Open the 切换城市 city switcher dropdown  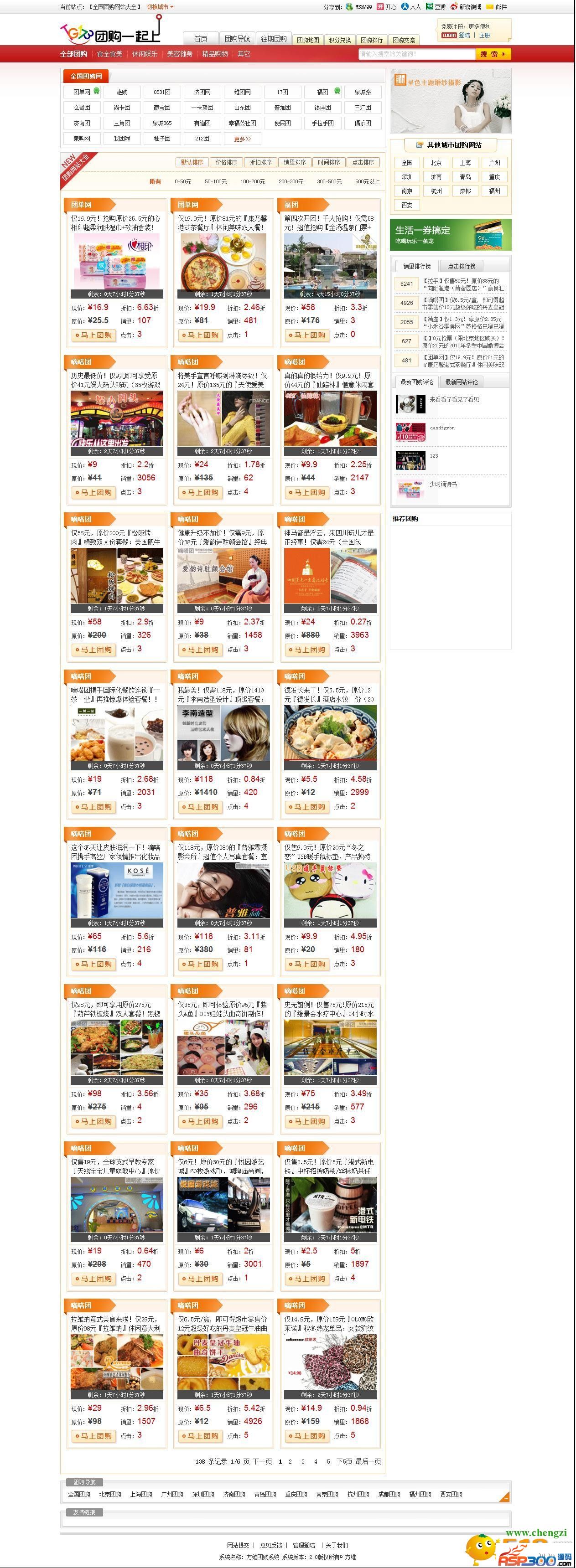click(160, 7)
